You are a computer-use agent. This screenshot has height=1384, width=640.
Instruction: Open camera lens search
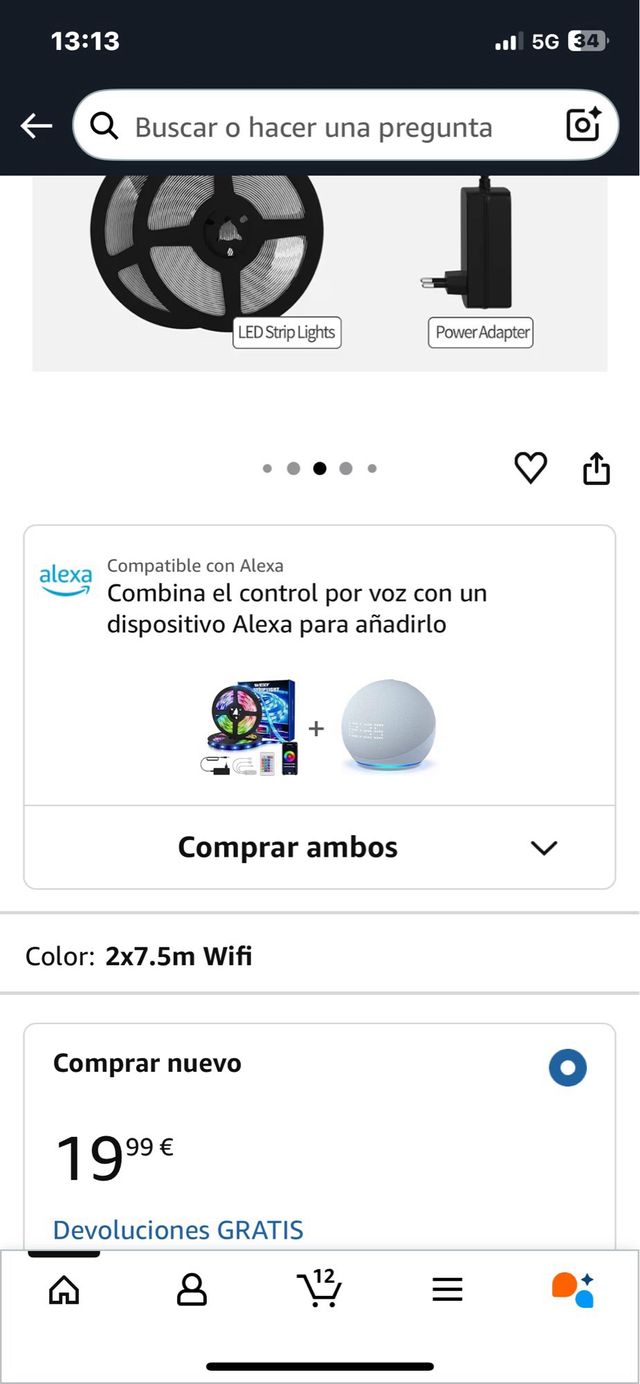[583, 125]
